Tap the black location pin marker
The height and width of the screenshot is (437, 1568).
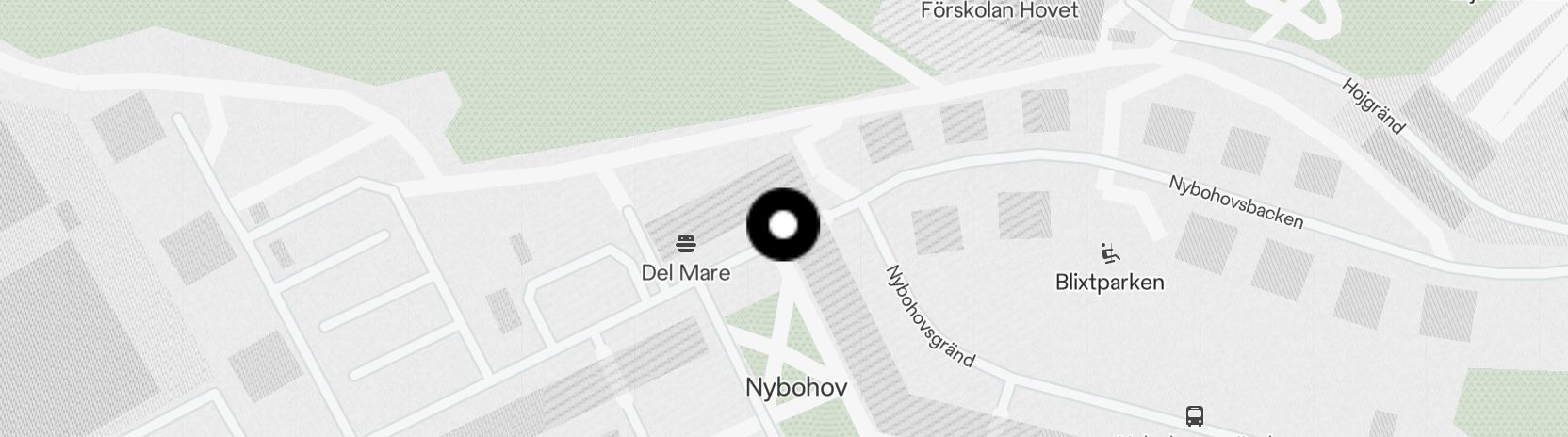click(x=783, y=225)
